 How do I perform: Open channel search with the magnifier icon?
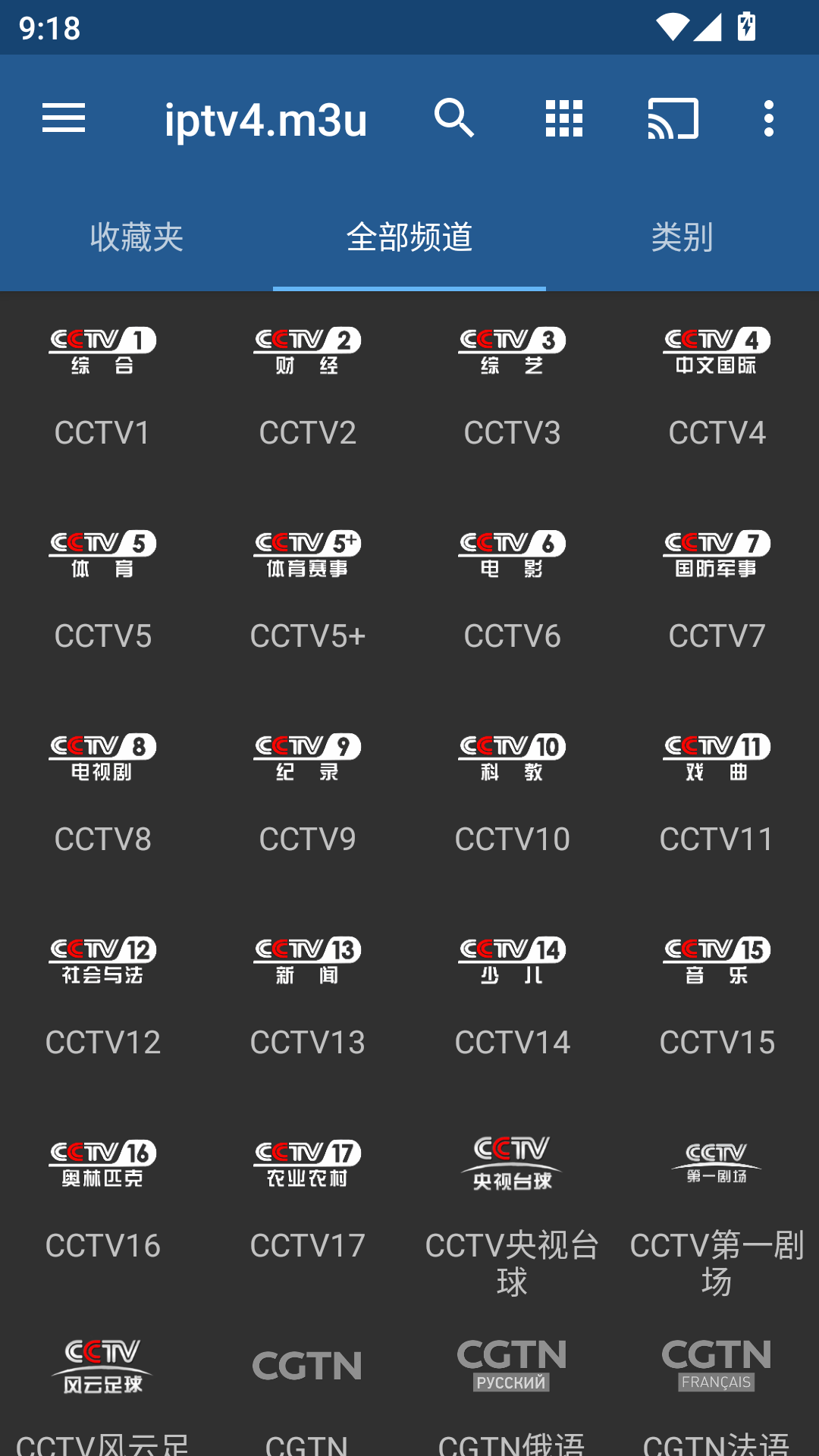455,118
